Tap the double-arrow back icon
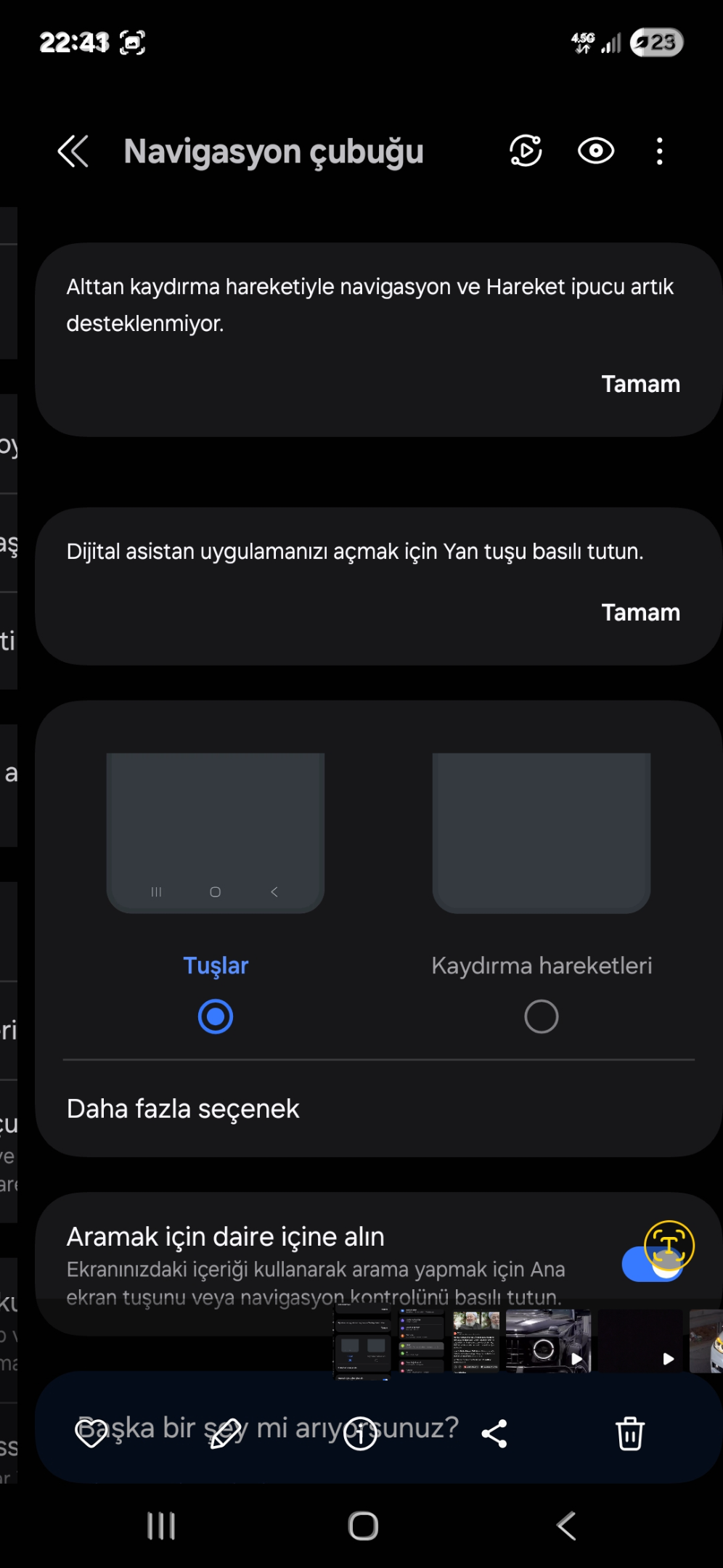 [x=73, y=151]
